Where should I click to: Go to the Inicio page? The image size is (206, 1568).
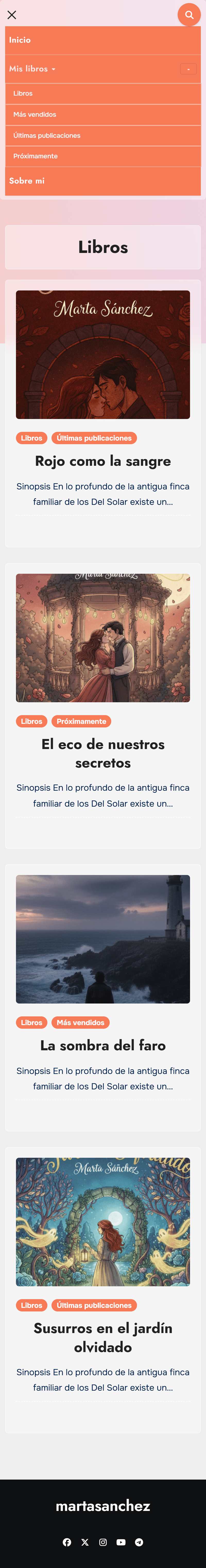click(x=20, y=40)
